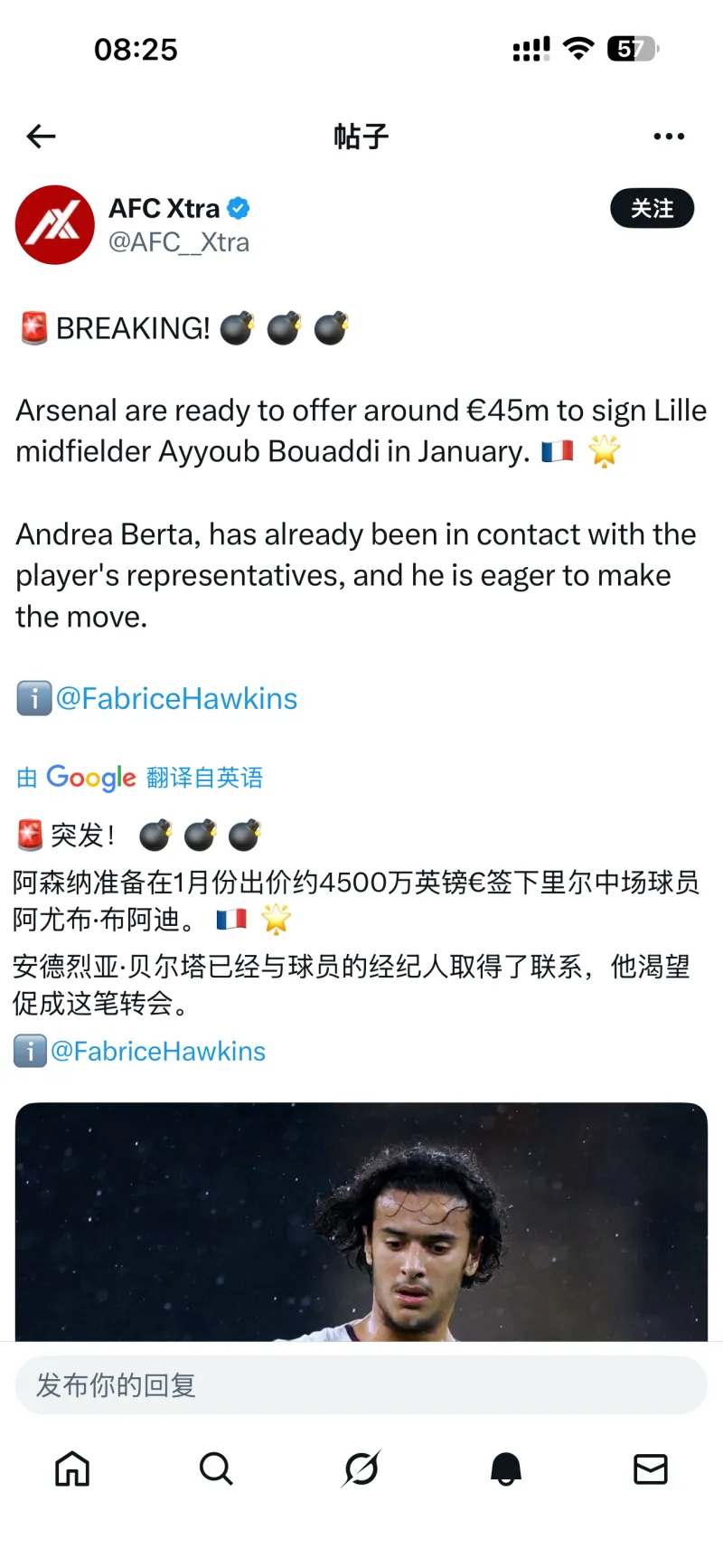The image size is (723, 1568).
Task: Open AFC Xtra's profile avatar
Action: [55, 225]
